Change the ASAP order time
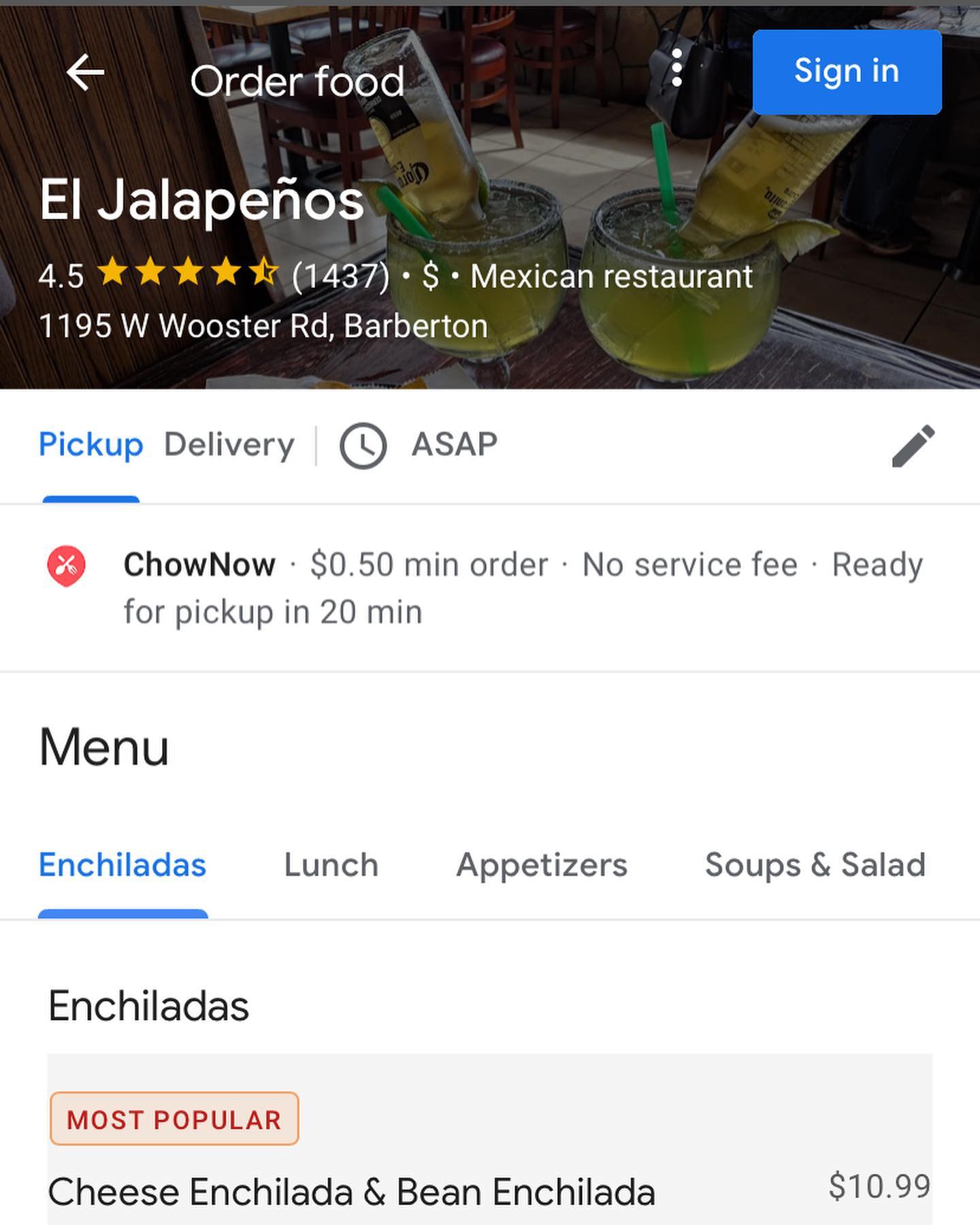 pyautogui.click(x=419, y=446)
